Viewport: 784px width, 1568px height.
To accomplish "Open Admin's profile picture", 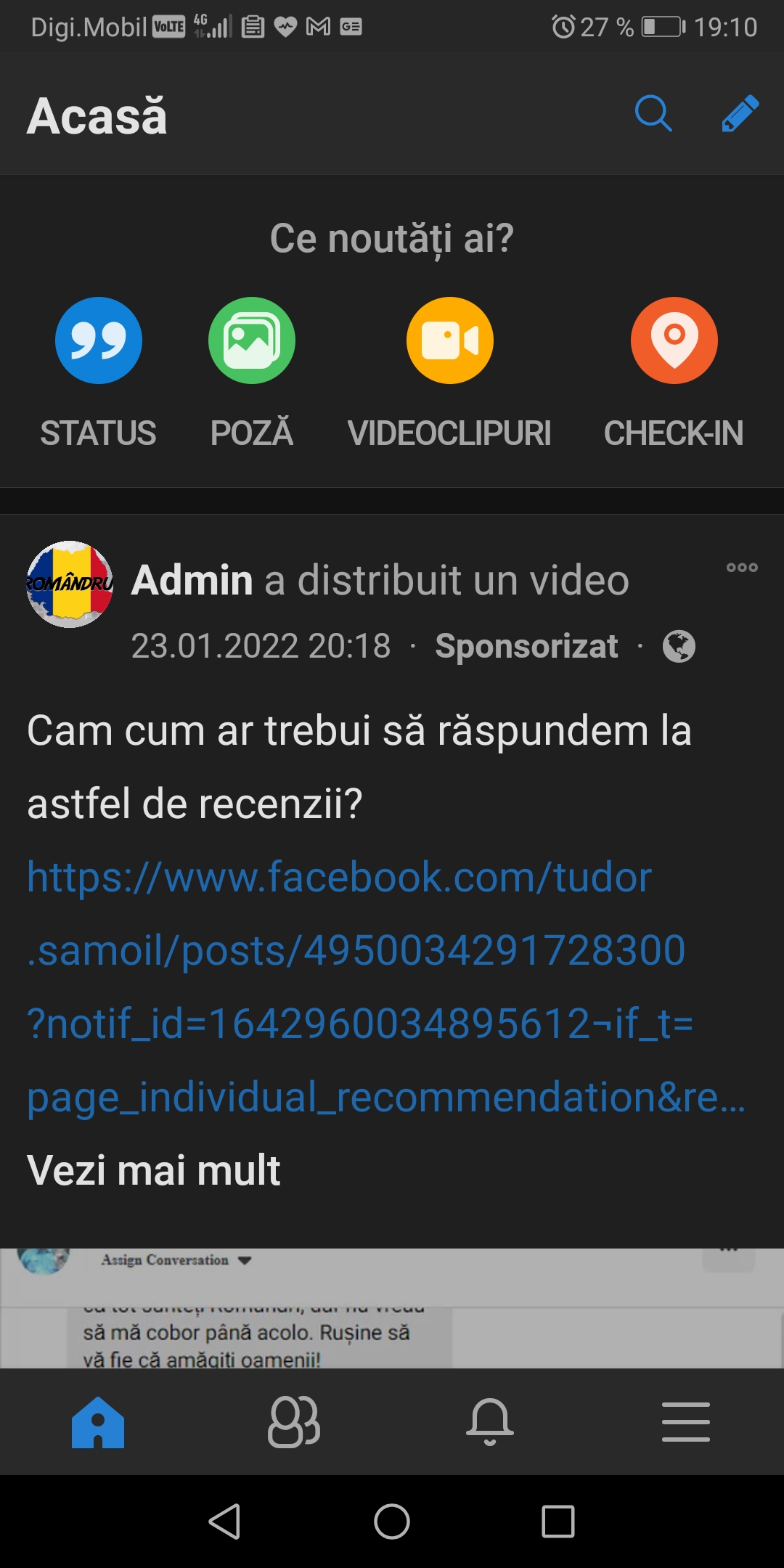I will coord(70,584).
